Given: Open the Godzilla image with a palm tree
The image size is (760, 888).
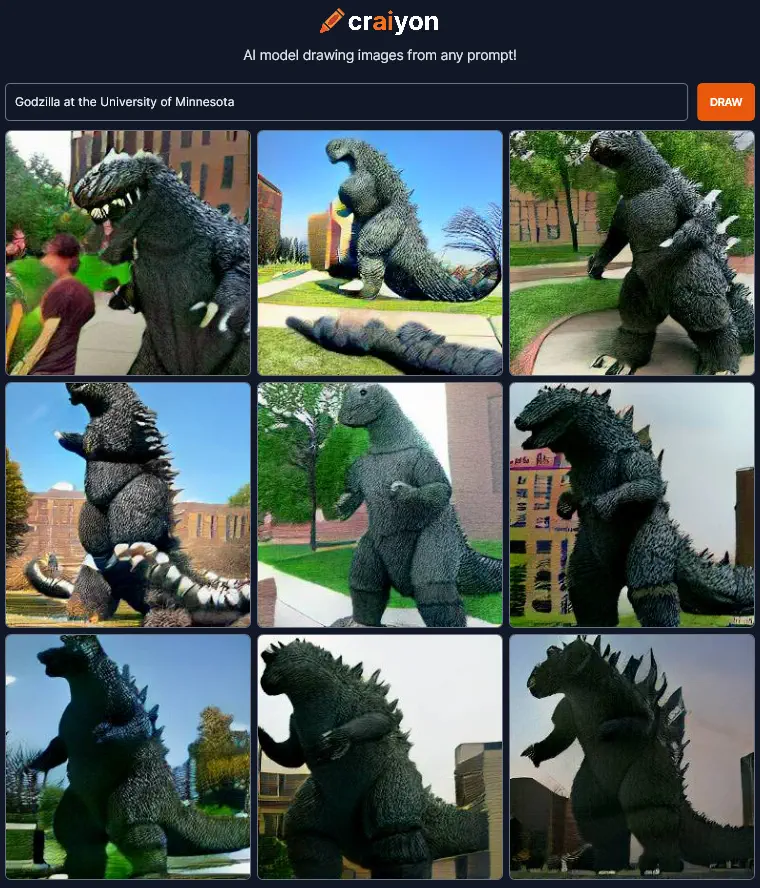Looking at the screenshot, I should pos(380,253).
